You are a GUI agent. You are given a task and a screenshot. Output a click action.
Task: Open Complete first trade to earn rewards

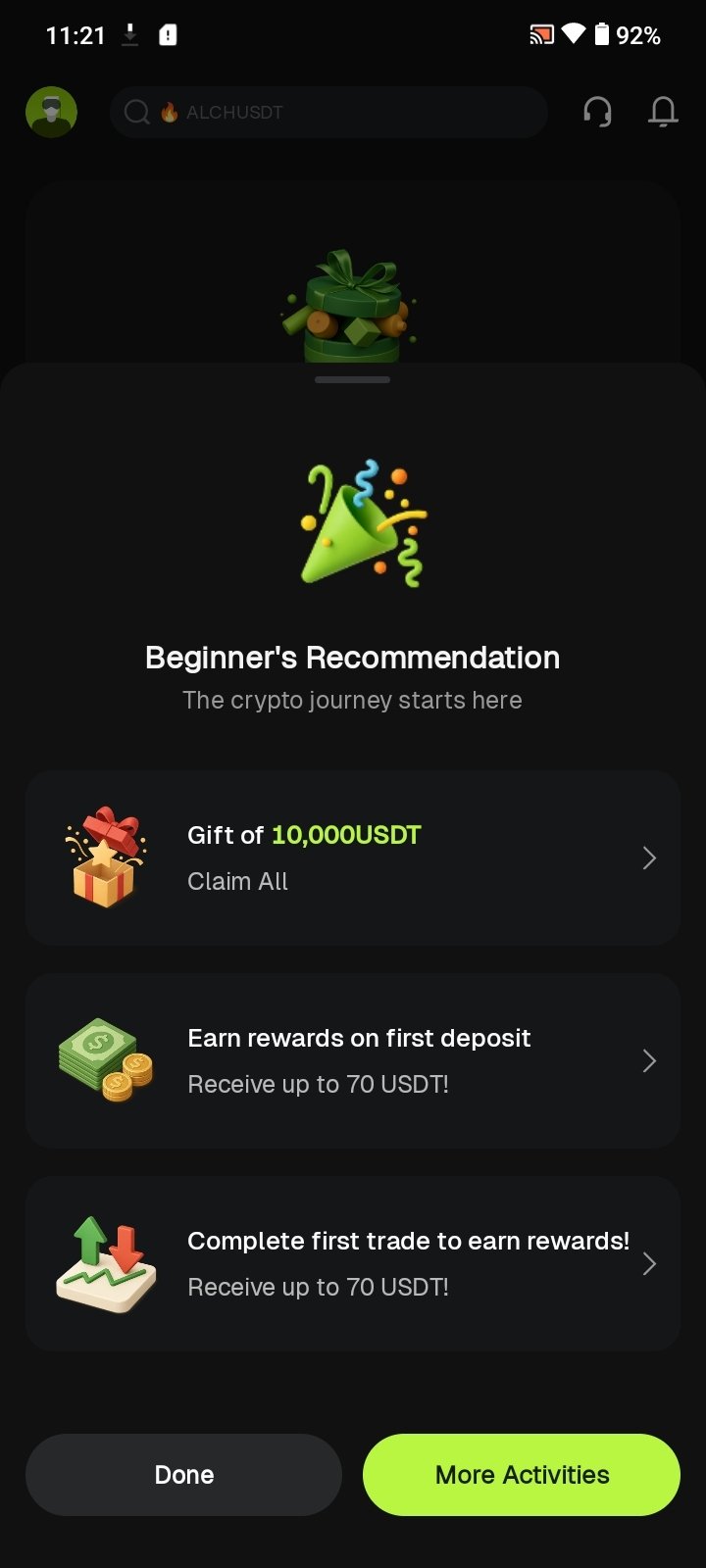click(352, 1263)
